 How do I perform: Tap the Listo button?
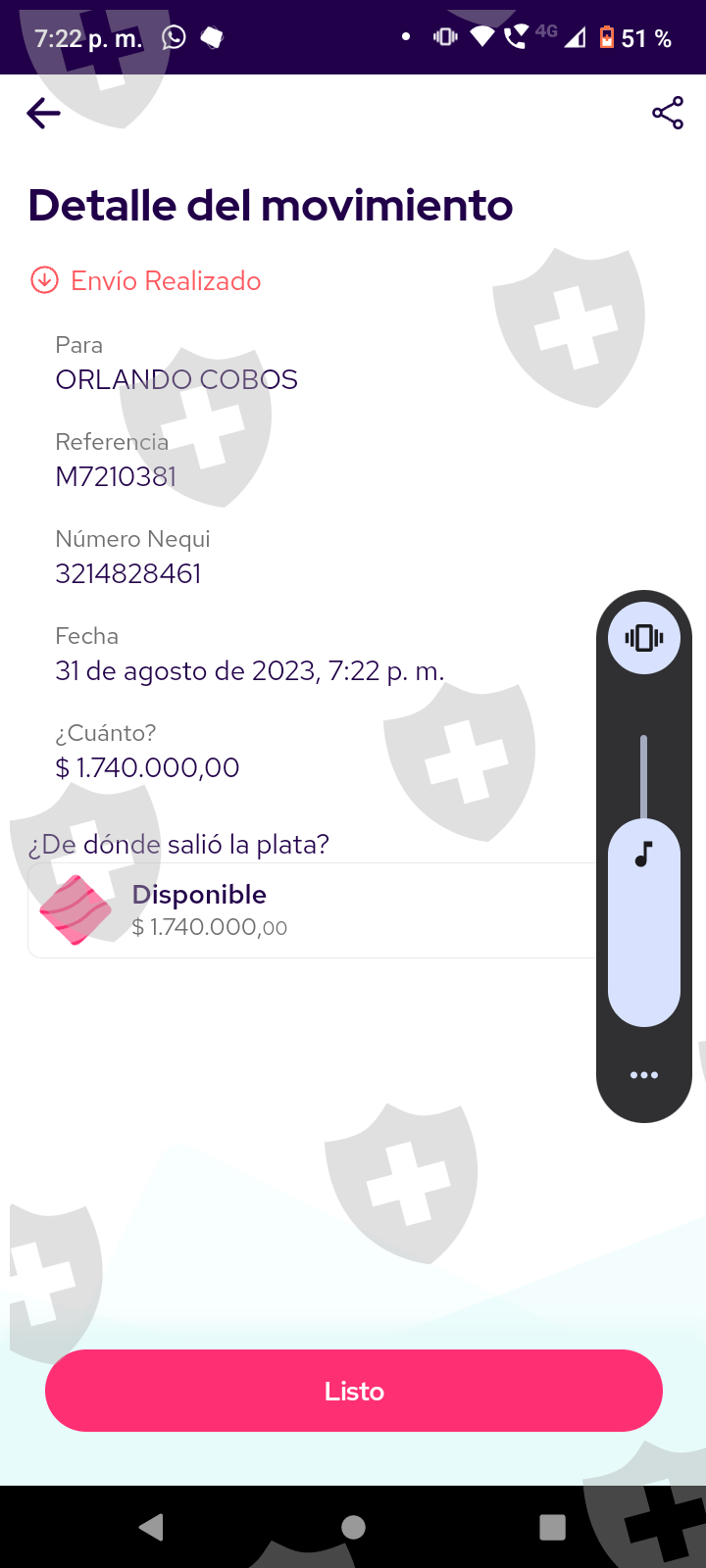tap(354, 1391)
